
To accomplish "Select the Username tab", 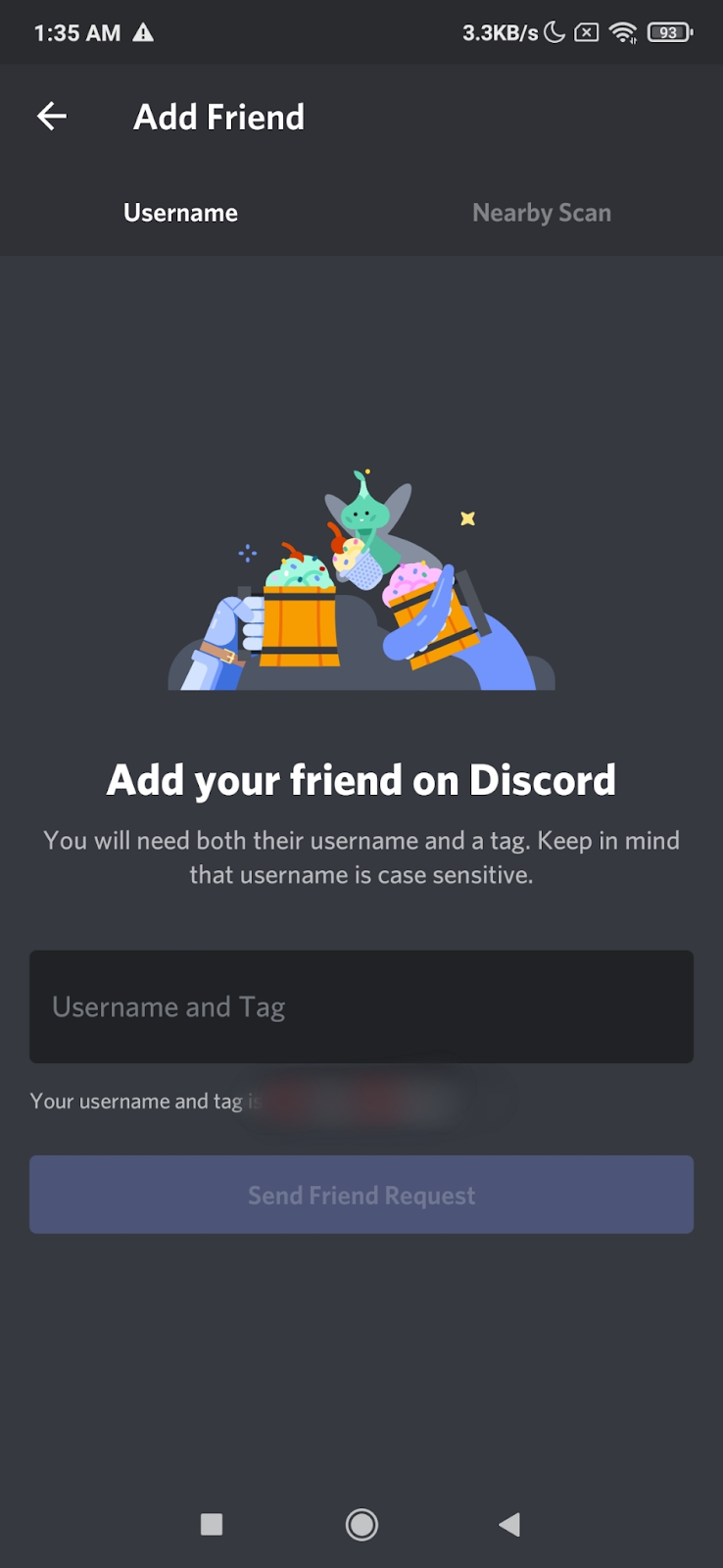I will point(180,213).
